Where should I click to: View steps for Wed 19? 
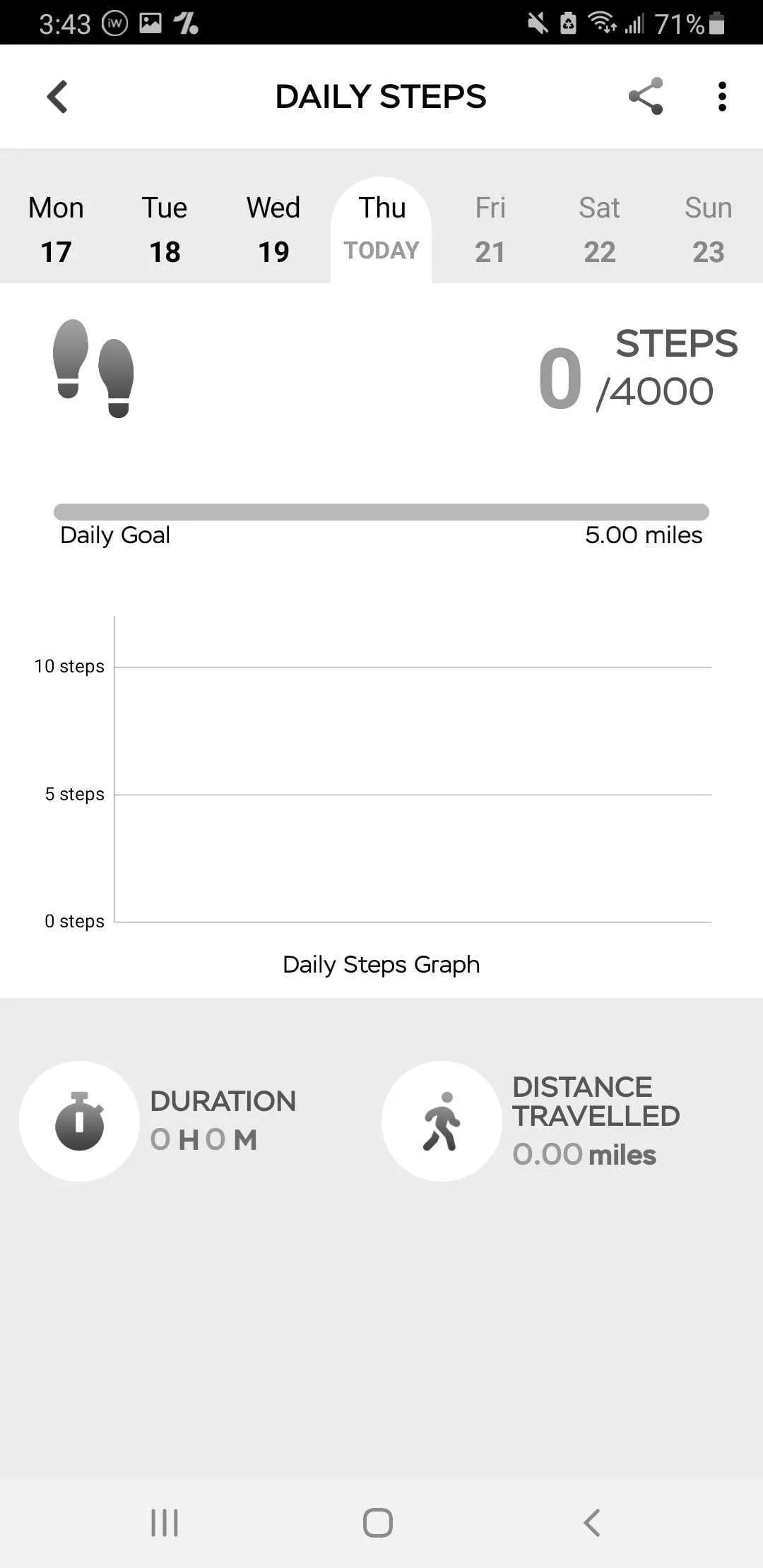[x=273, y=230]
